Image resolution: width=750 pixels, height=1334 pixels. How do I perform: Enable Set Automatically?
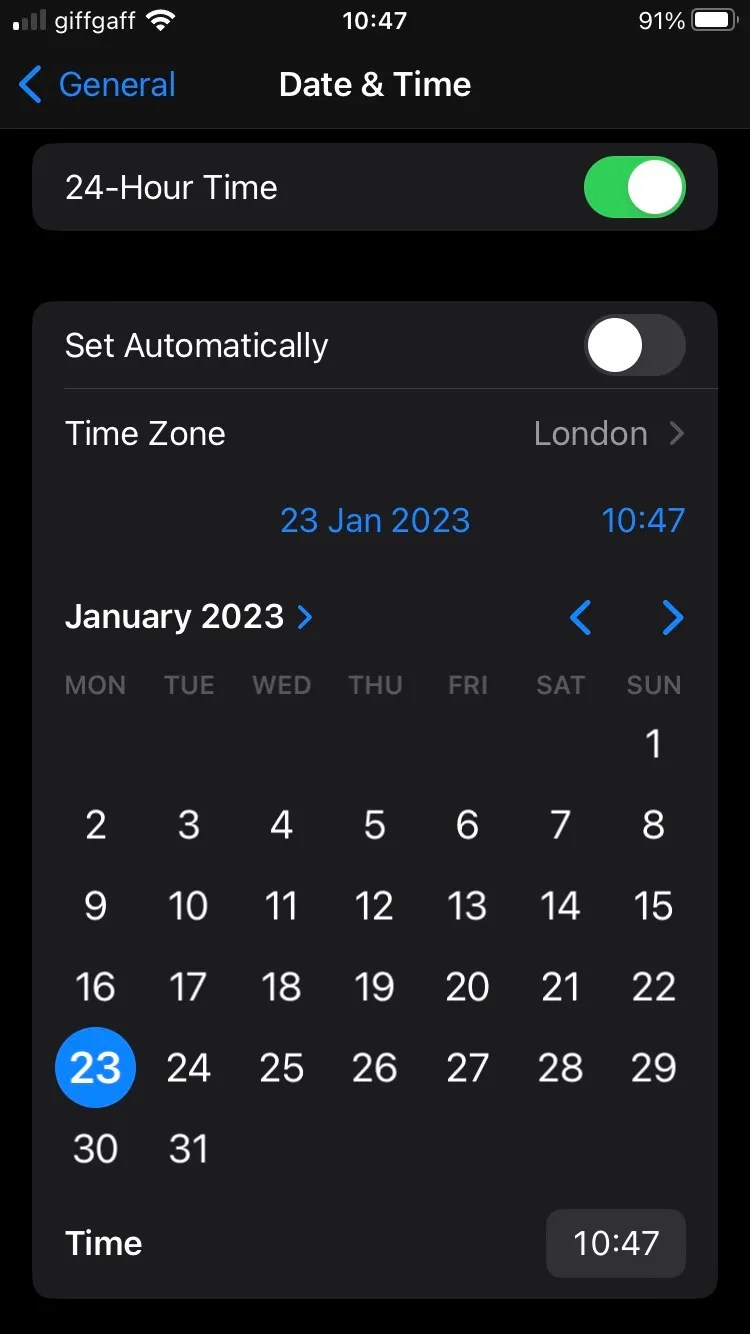pyautogui.click(x=634, y=345)
